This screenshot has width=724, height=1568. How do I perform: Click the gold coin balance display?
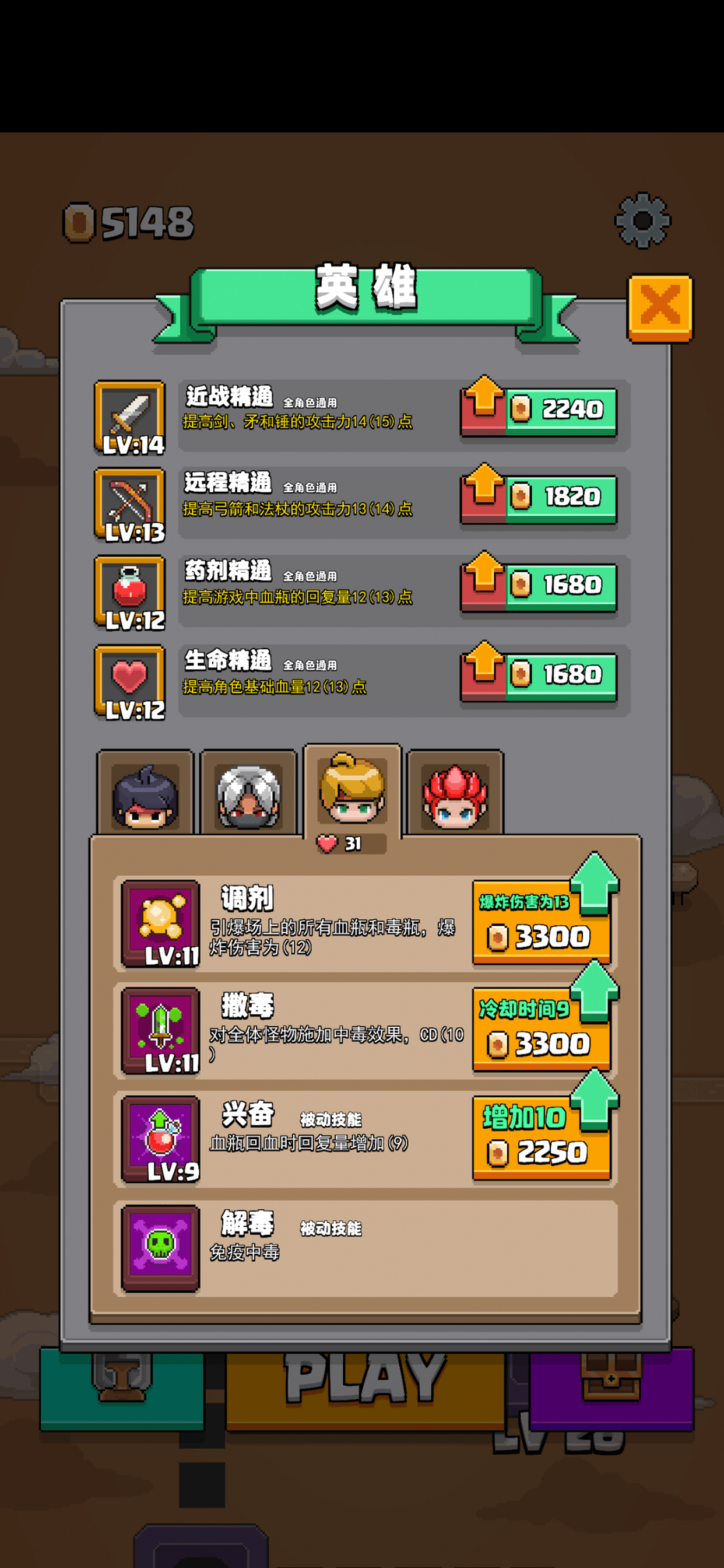click(128, 222)
